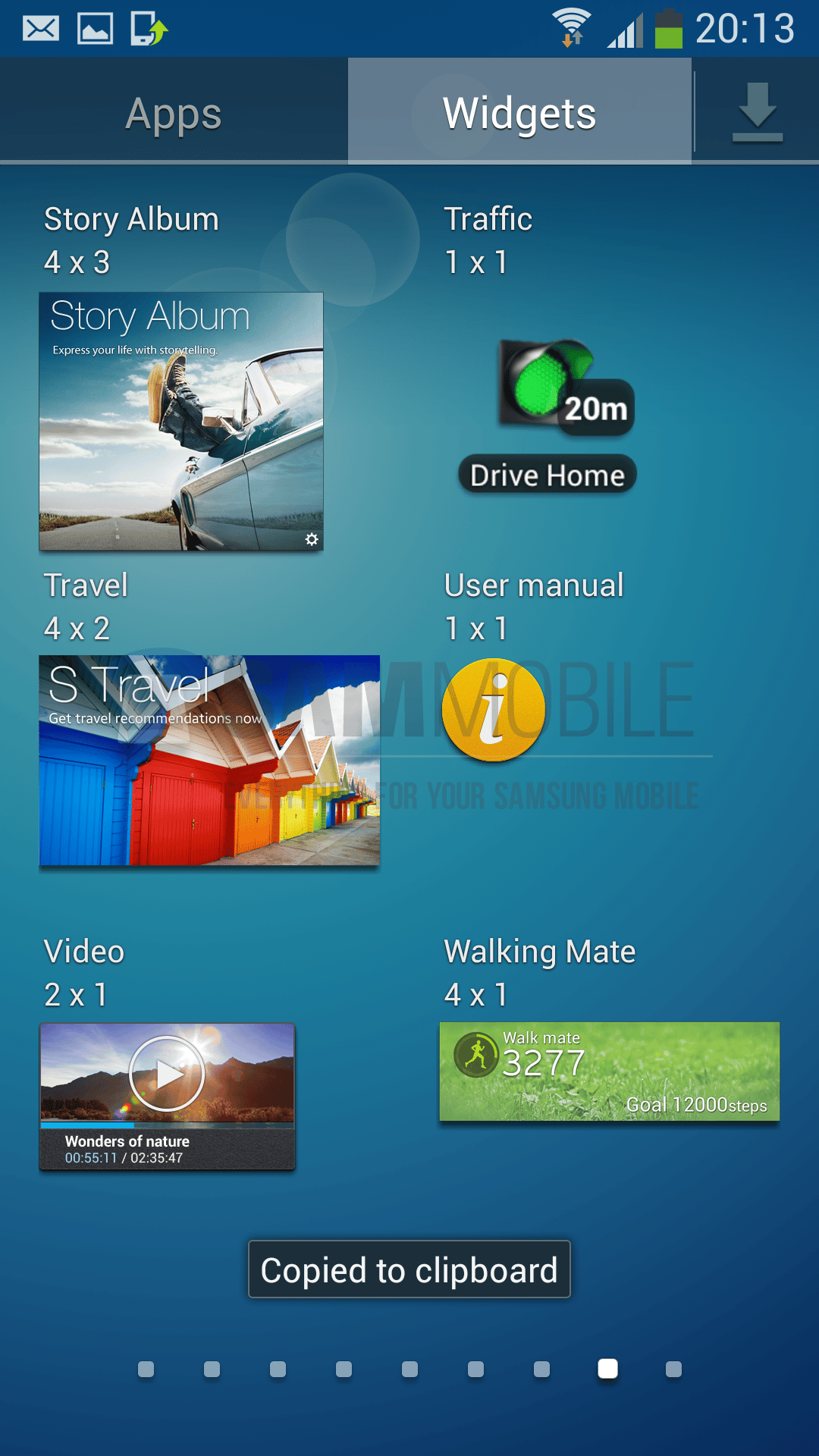Select the Walking Mate widget
This screenshot has height=1456, width=819.
pyautogui.click(x=609, y=1071)
